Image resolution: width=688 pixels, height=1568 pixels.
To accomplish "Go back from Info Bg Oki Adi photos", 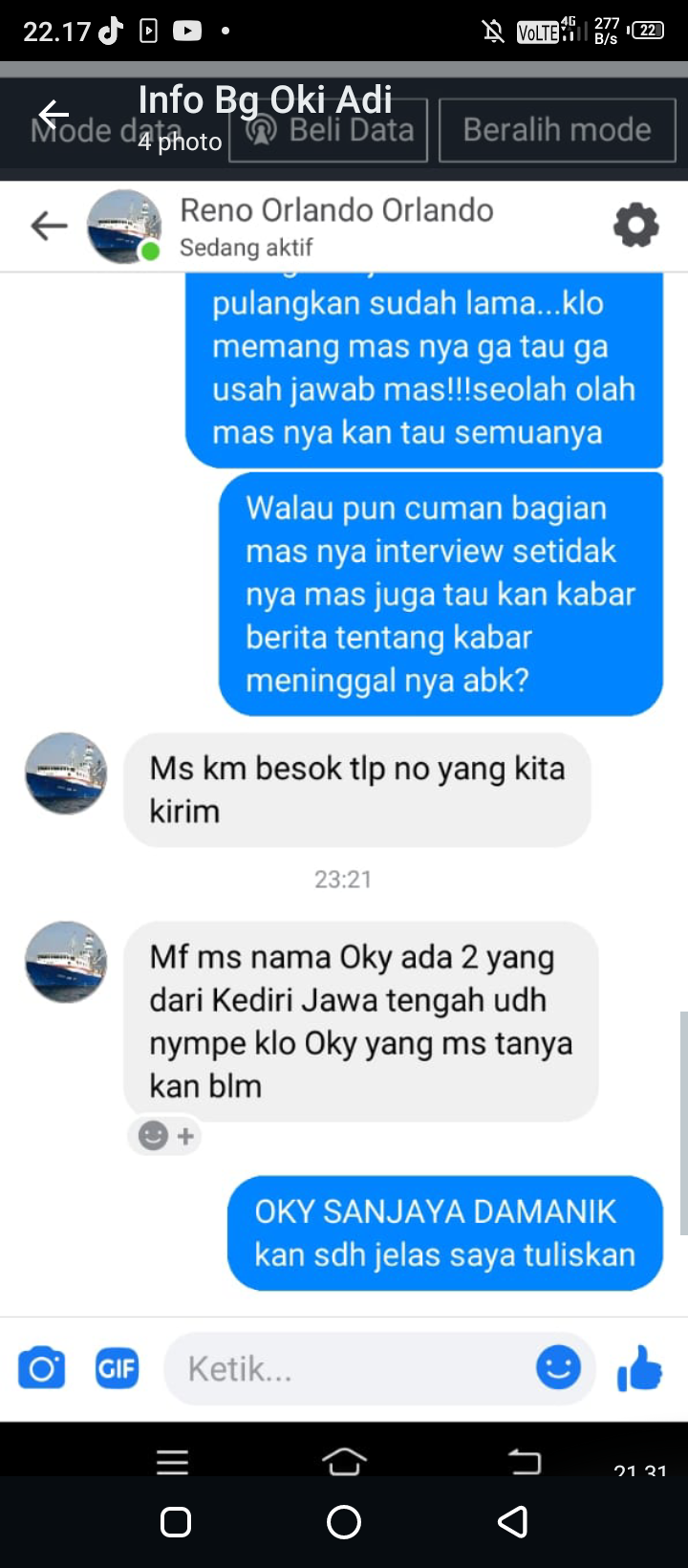I will click(54, 115).
